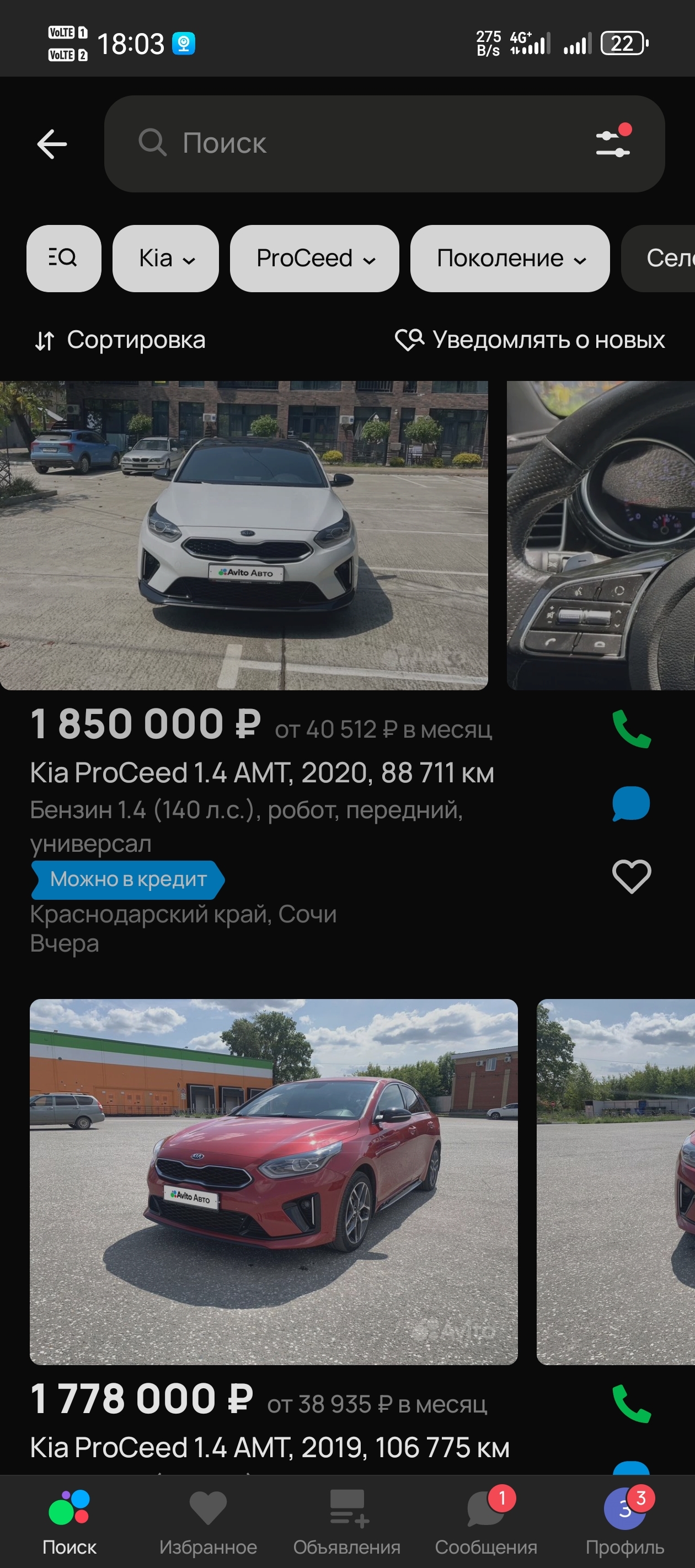Open the saved search list chip
Viewport: 695px width, 1568px height.
[x=63, y=258]
